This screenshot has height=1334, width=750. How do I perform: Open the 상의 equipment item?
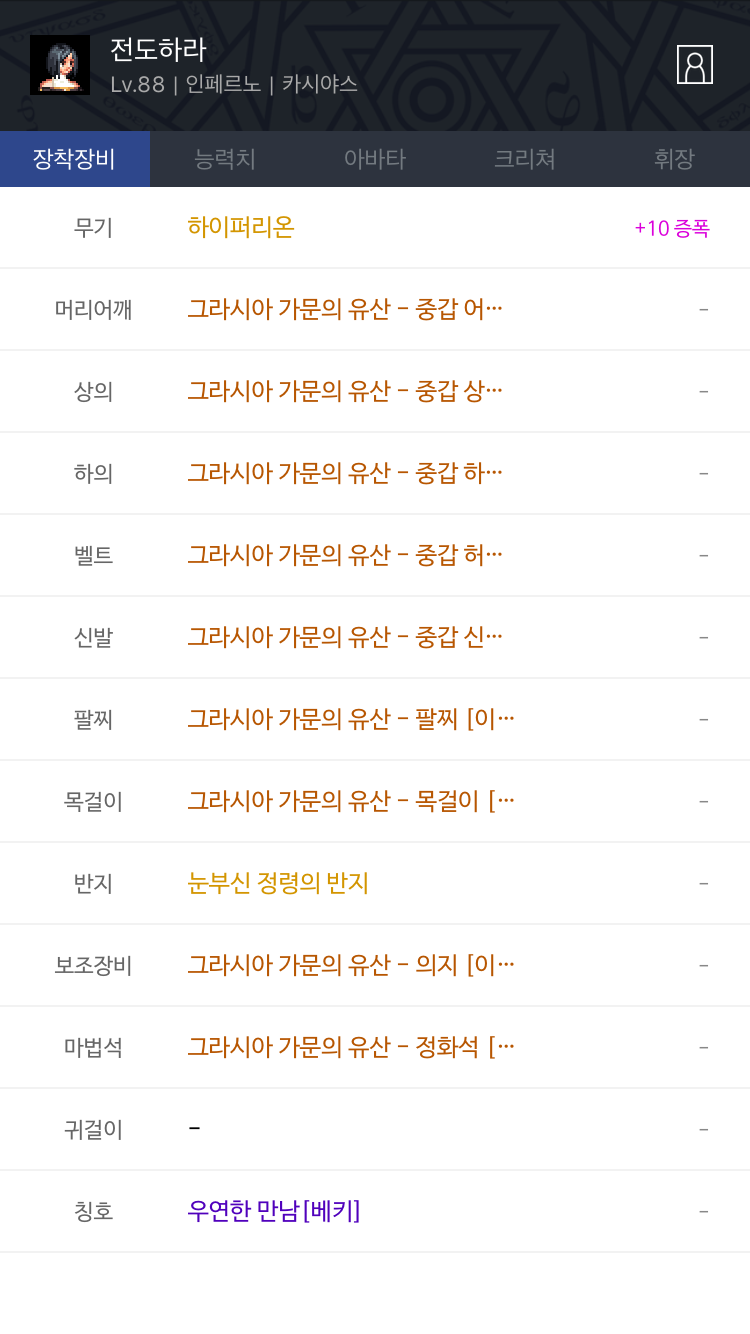click(375, 391)
